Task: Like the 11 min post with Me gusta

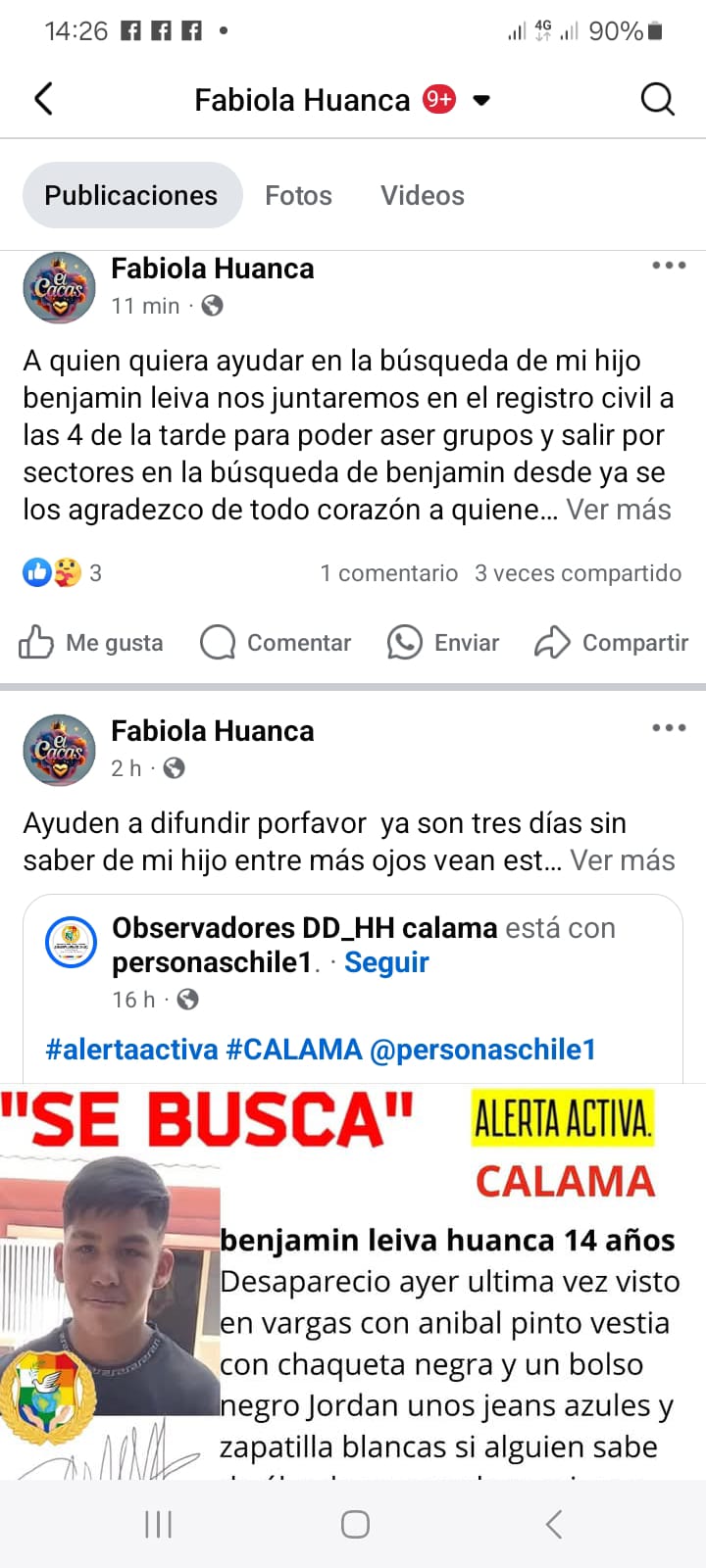Action: click(x=91, y=643)
